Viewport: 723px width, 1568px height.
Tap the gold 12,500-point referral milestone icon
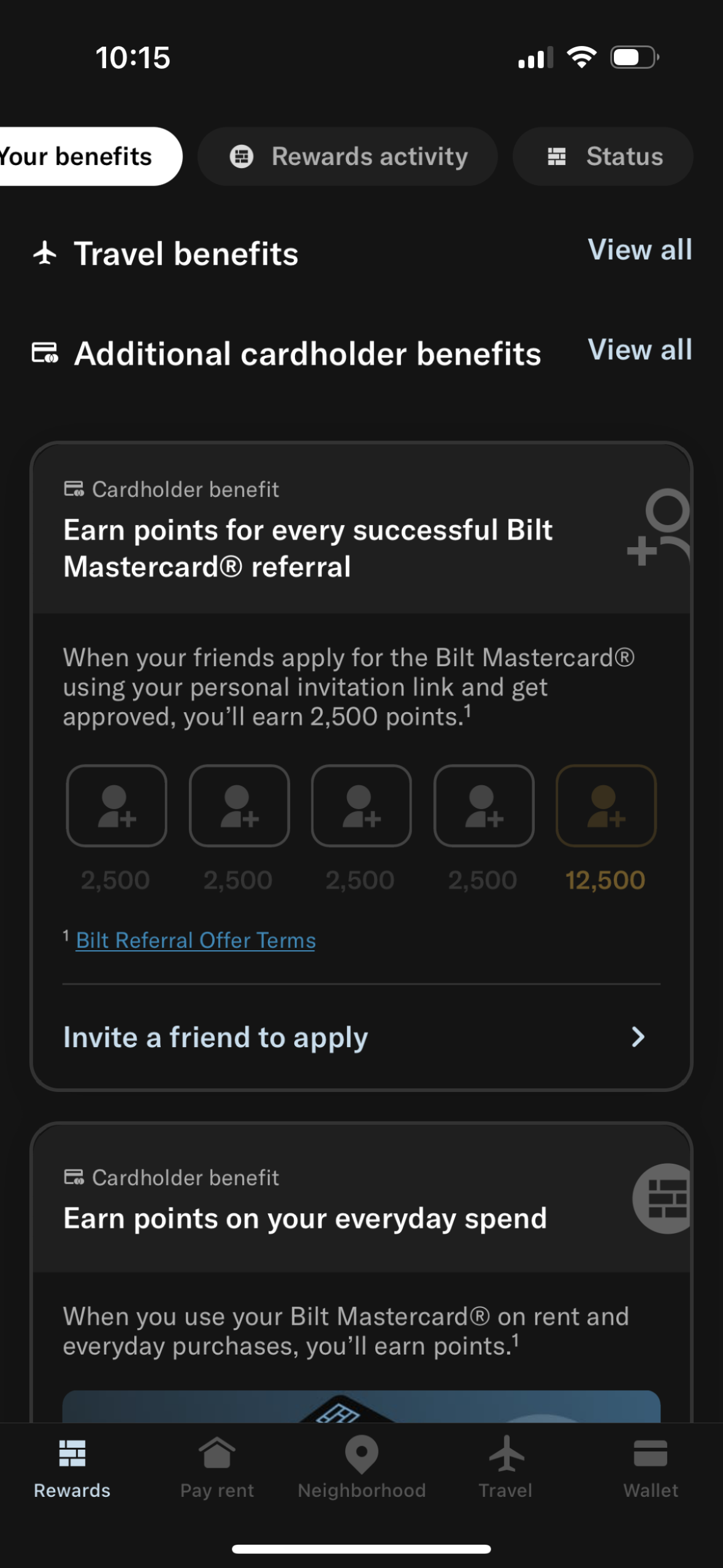(606, 807)
